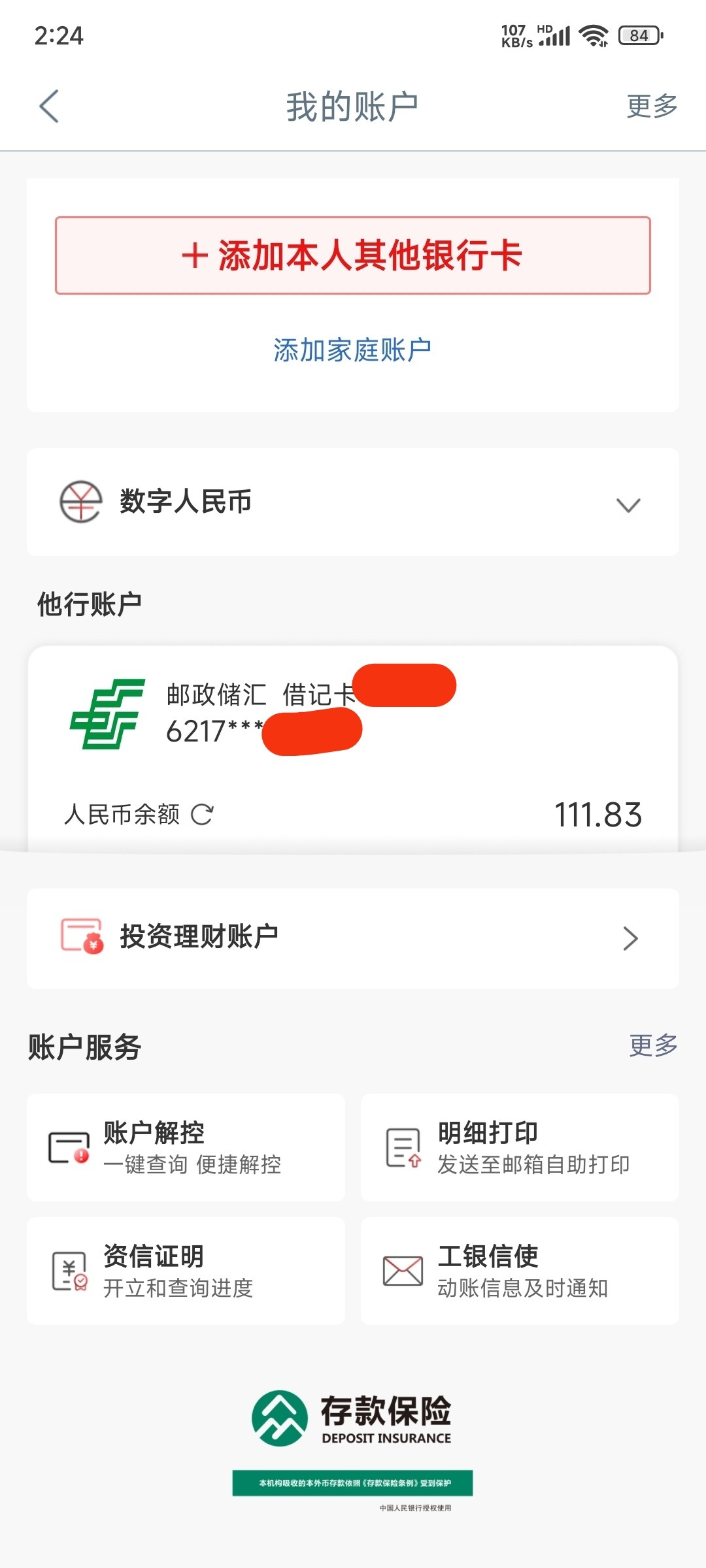Open 工银信使 service
Image resolution: width=706 pixels, height=1568 pixels.
[x=520, y=1271]
